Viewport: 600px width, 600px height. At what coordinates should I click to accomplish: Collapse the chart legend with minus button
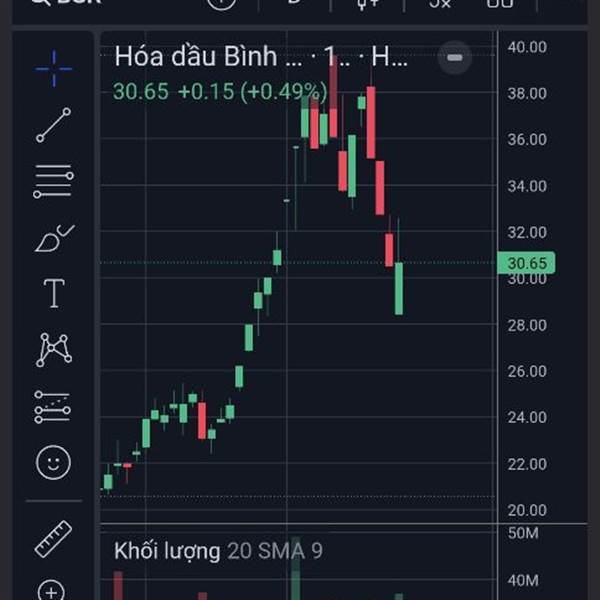click(454, 57)
